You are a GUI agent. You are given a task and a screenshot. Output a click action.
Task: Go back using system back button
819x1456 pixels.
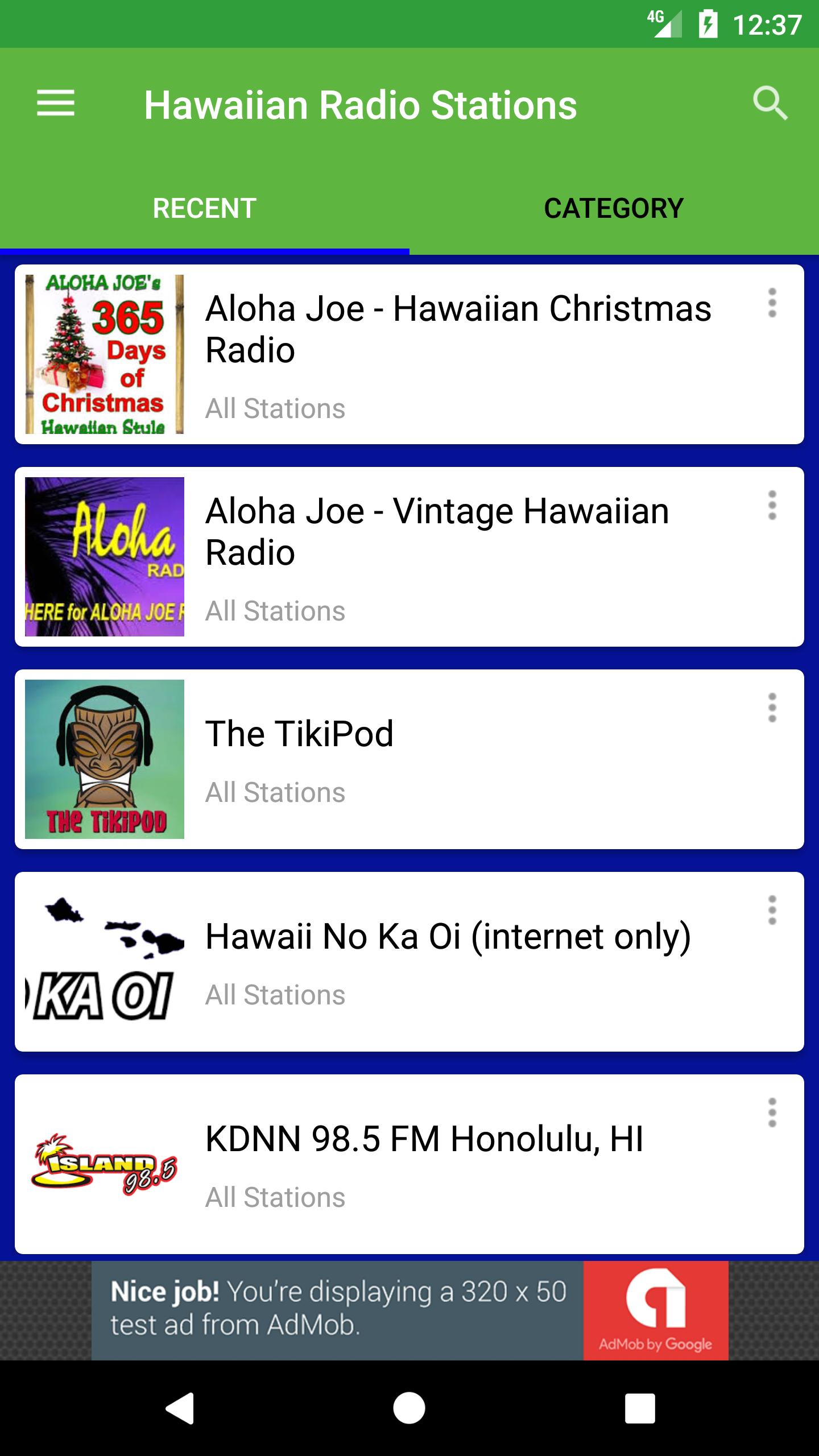click(x=180, y=1408)
